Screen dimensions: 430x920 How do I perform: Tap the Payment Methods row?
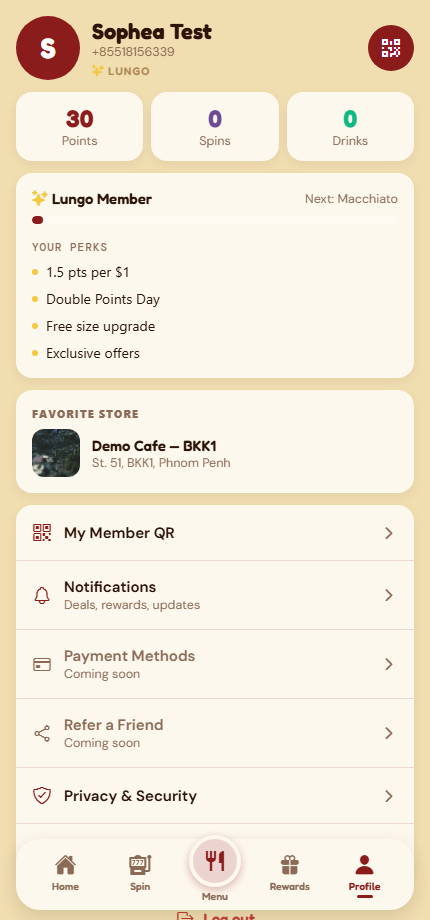pos(215,664)
